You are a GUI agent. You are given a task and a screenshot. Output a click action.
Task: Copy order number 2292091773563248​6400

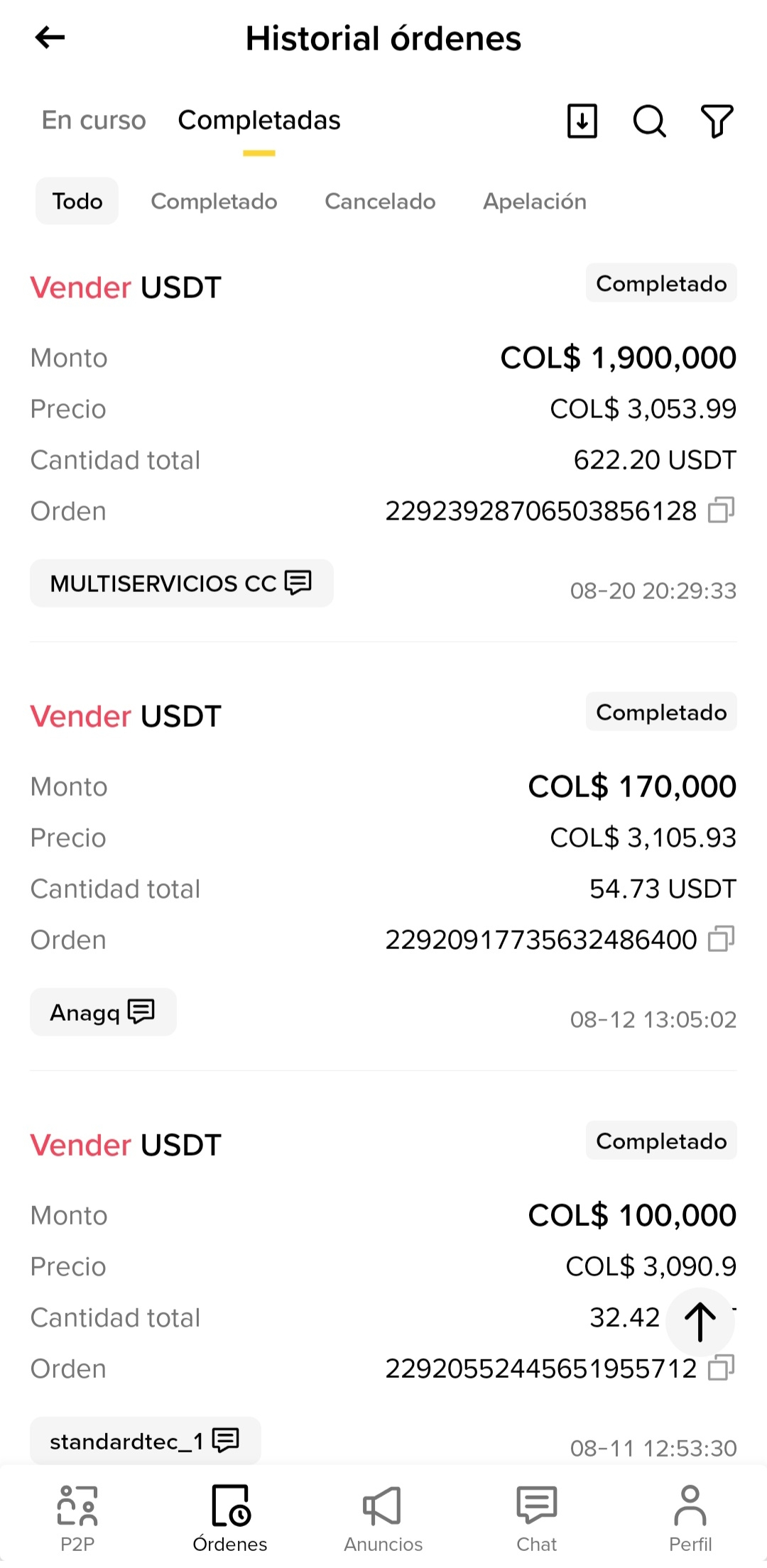coord(722,938)
